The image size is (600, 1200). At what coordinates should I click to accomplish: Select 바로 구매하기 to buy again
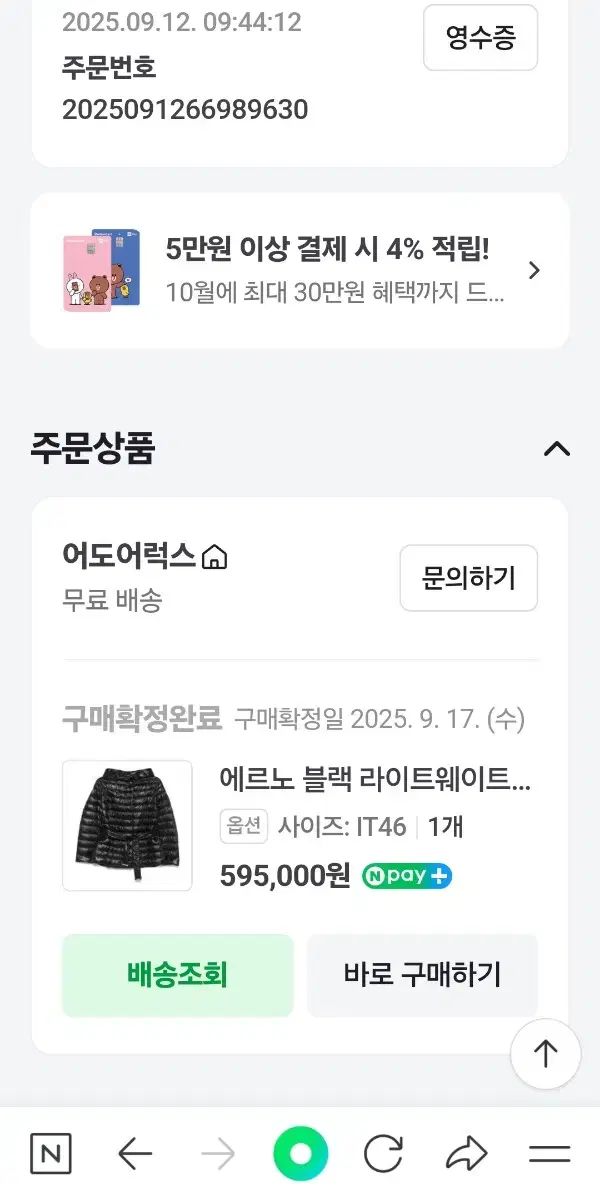click(x=422, y=975)
